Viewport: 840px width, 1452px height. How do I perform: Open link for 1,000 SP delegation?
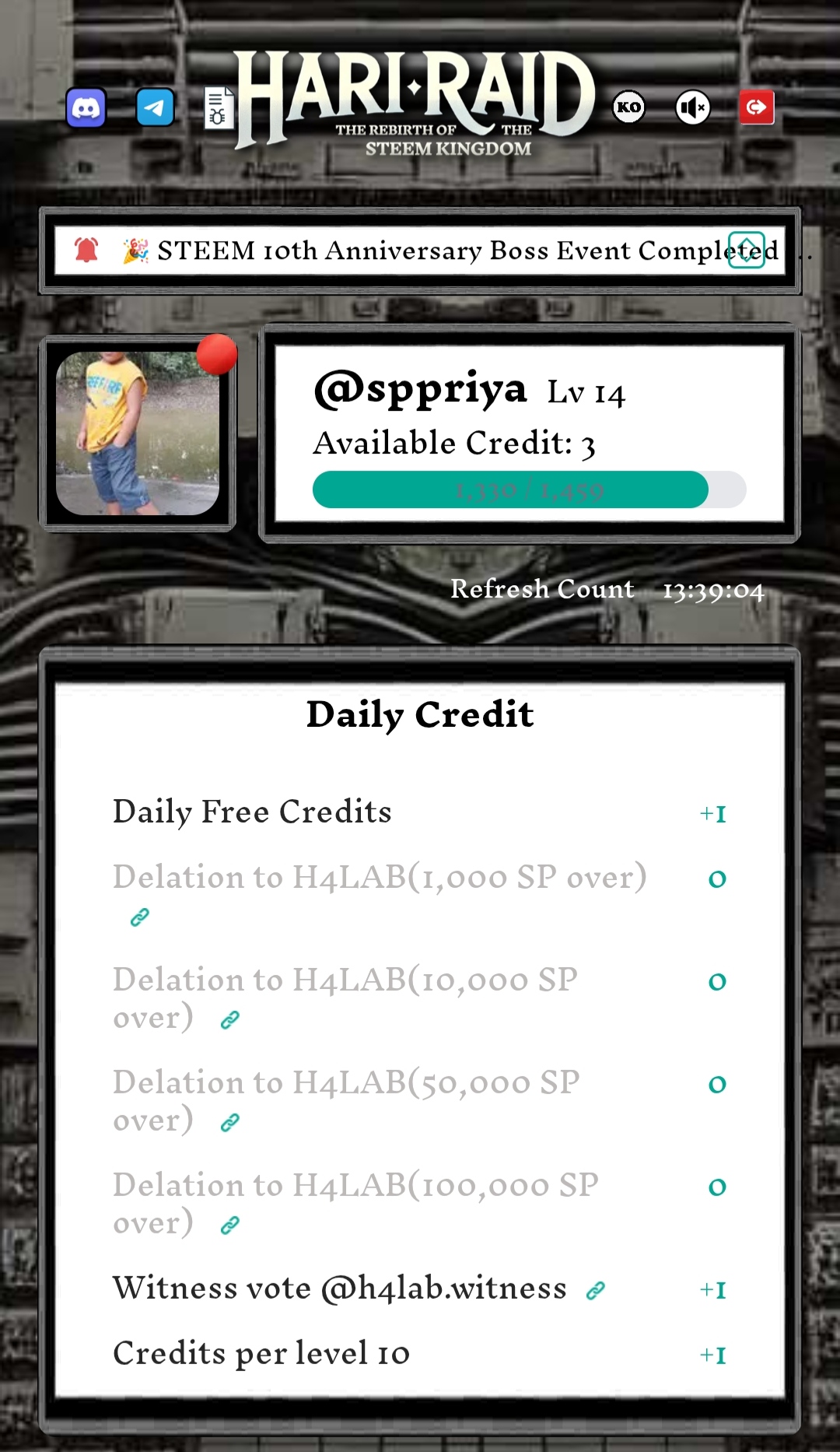(140, 917)
